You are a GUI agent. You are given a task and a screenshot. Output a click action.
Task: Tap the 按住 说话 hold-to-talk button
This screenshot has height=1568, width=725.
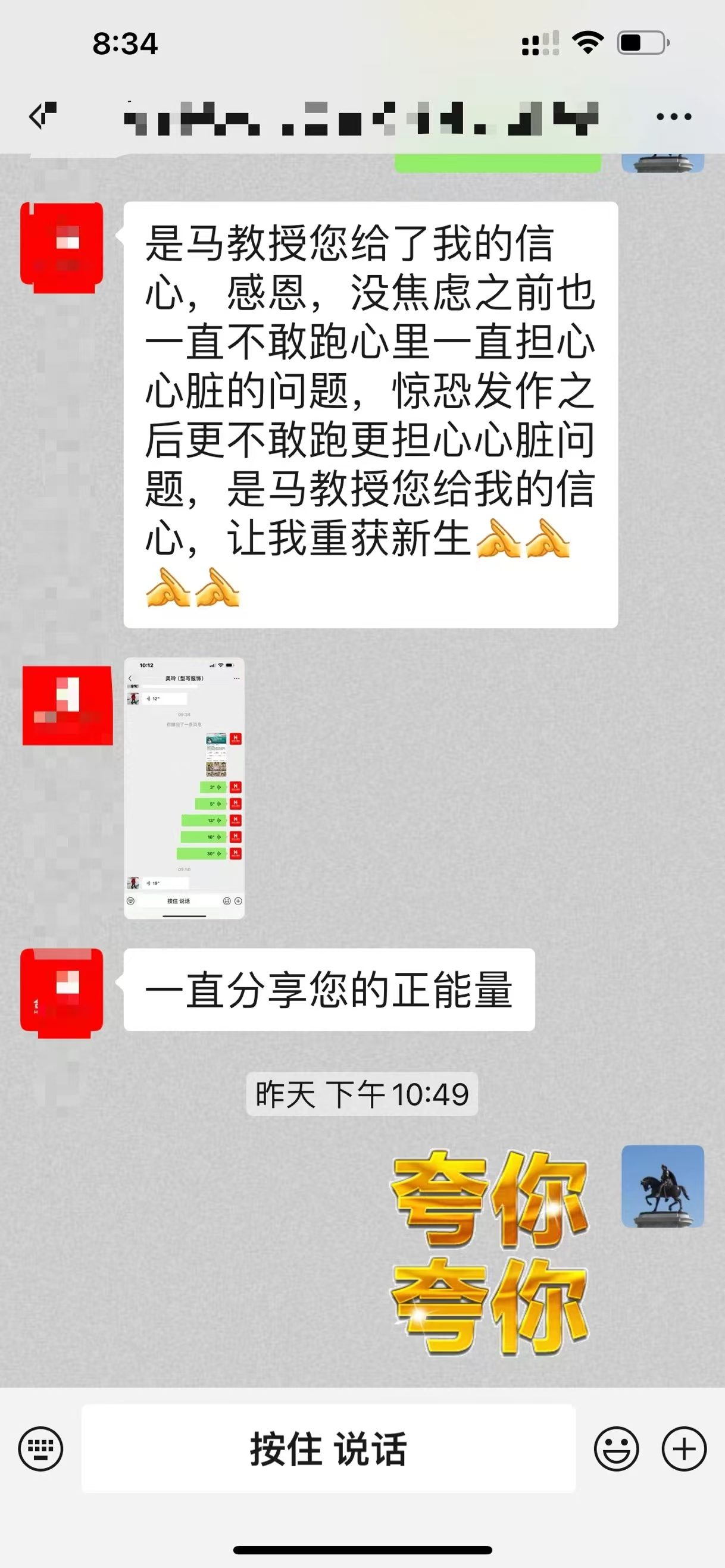328,1449
